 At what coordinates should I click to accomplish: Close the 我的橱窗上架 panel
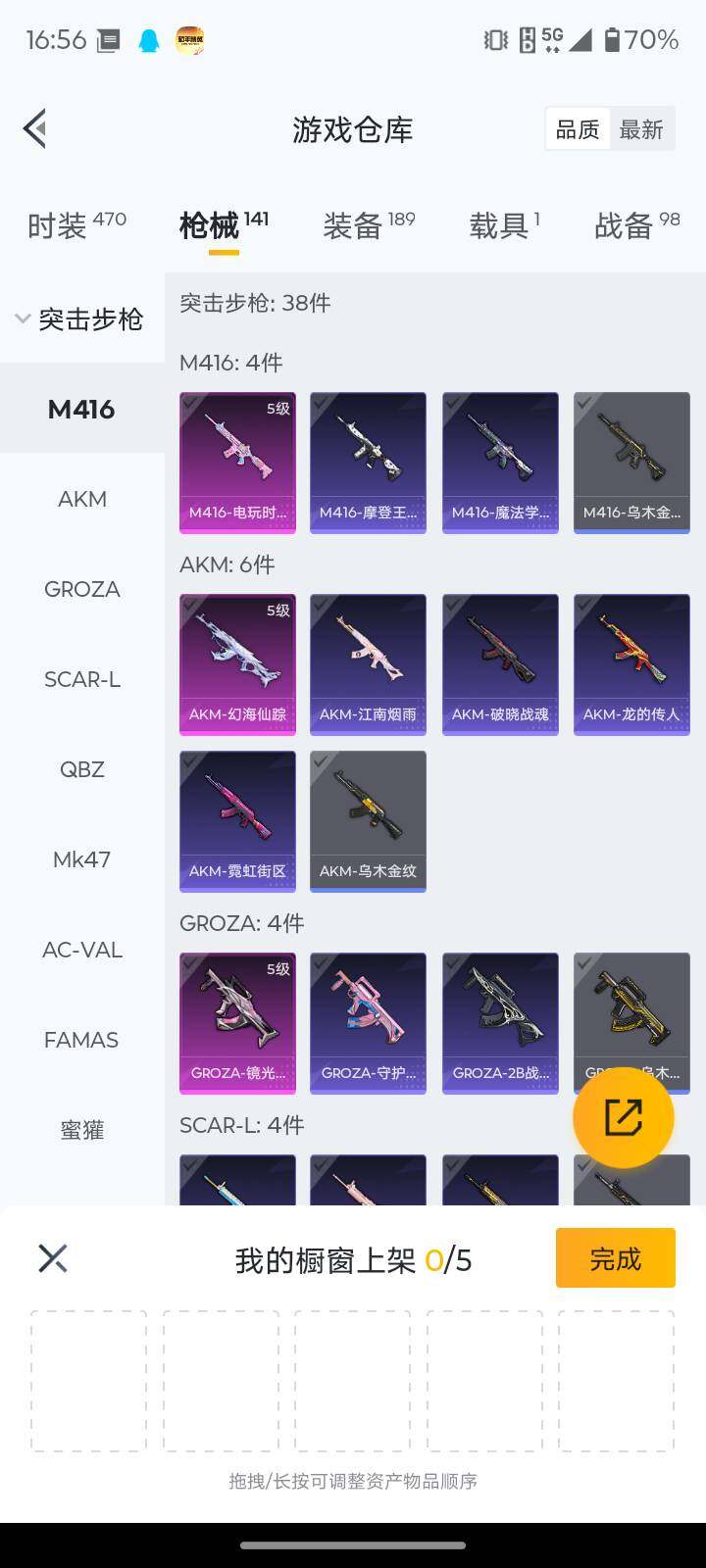click(53, 1258)
